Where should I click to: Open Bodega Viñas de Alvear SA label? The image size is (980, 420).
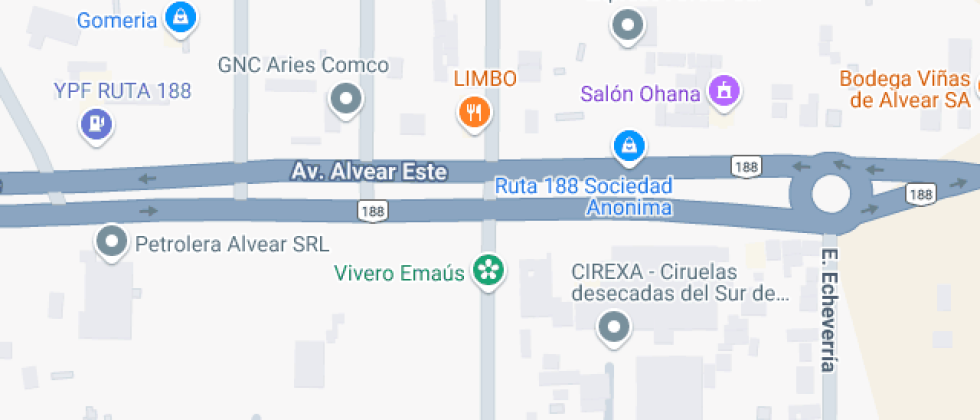[x=904, y=89]
